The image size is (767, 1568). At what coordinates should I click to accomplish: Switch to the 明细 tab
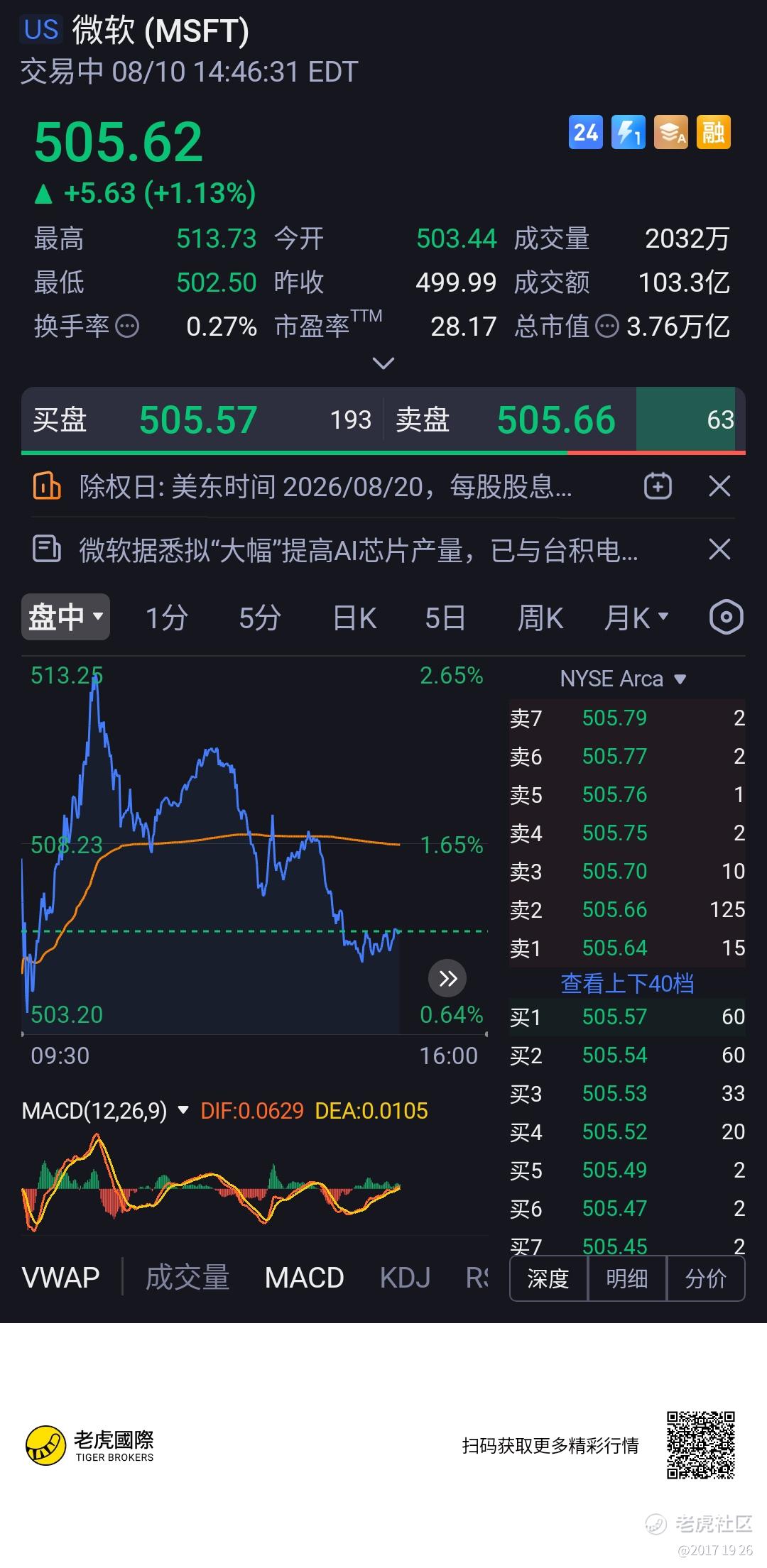(627, 1278)
